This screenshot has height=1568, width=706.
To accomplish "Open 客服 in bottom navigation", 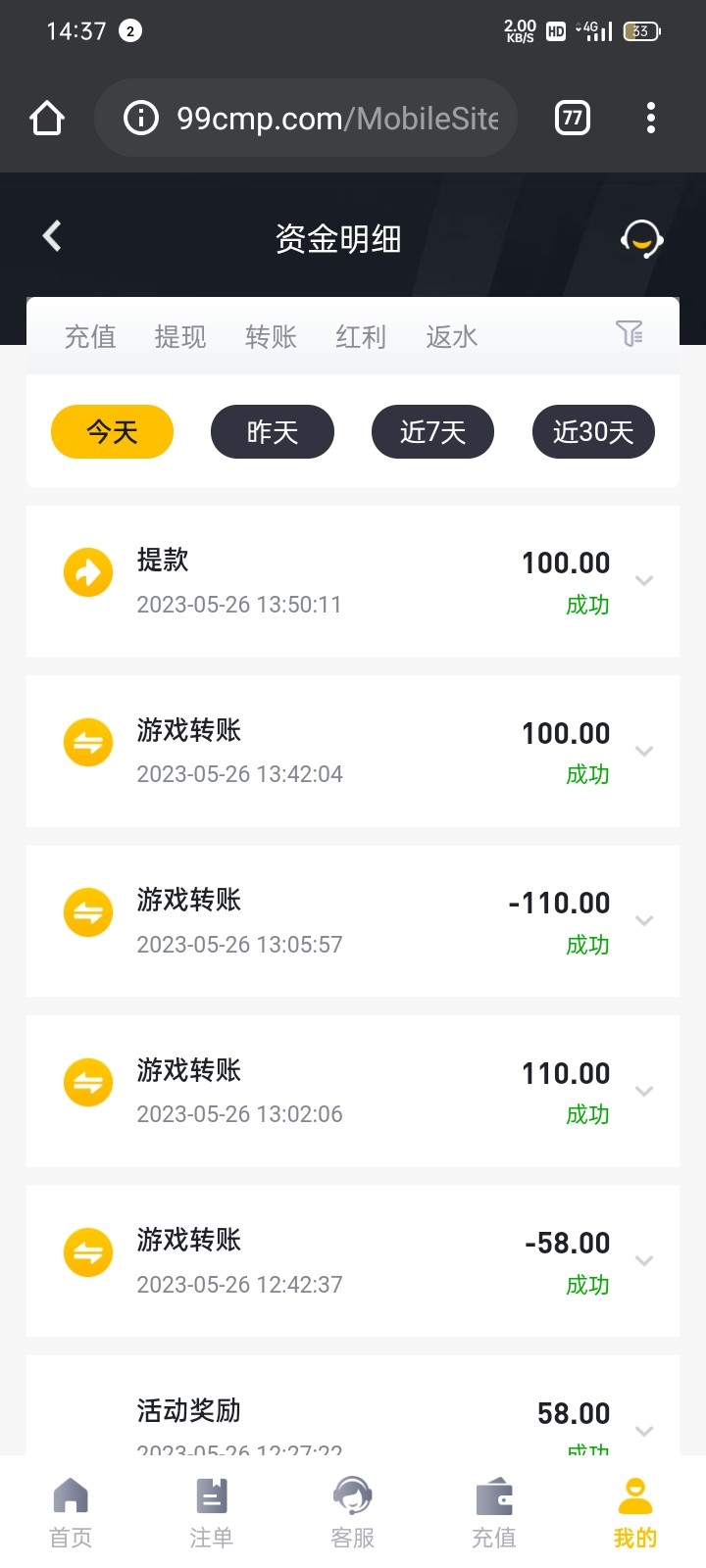I will click(x=353, y=1512).
